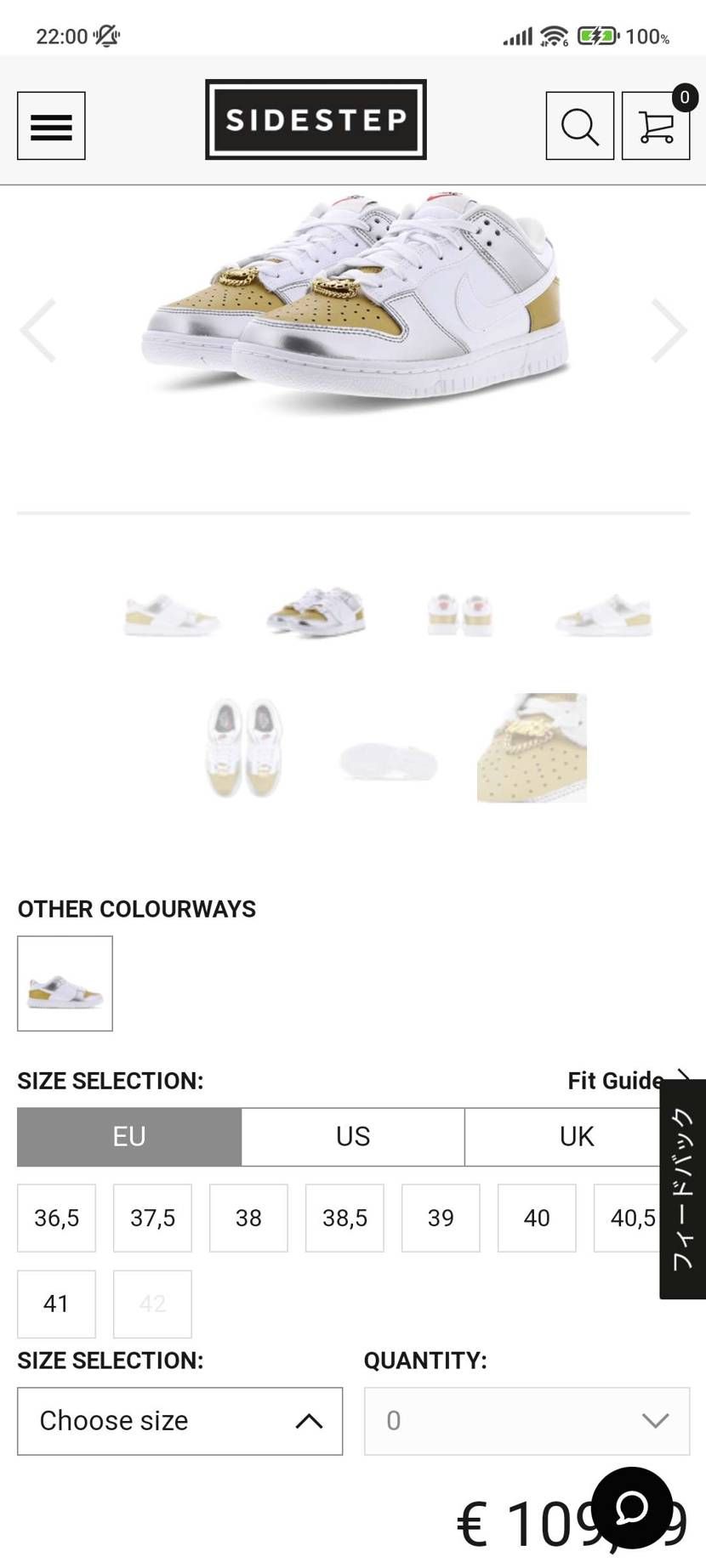
Task: Show the previous product image
Action: point(38,331)
